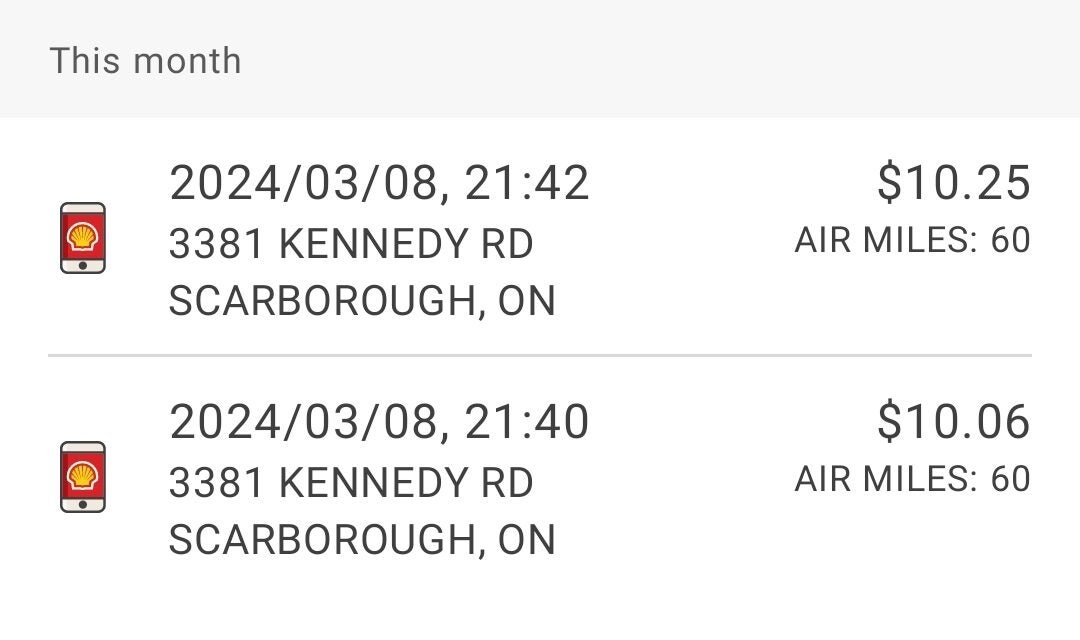This screenshot has width=1080, height=640.
Task: Open the 21:40 transaction for $10.06
Action: (x=540, y=478)
